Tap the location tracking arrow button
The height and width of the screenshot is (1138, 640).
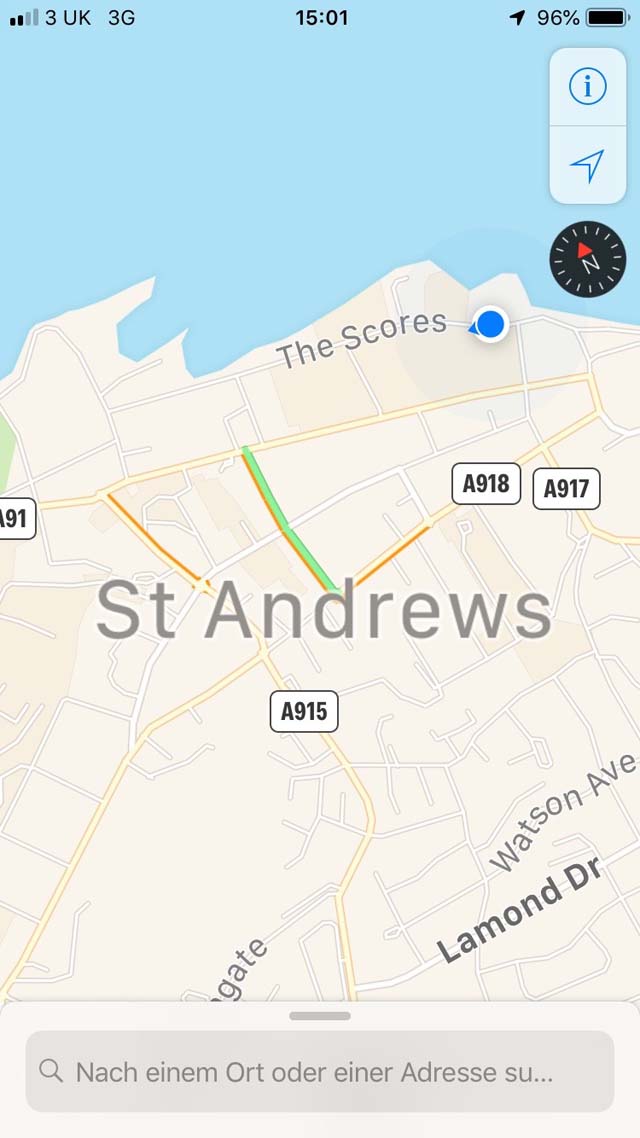(587, 165)
